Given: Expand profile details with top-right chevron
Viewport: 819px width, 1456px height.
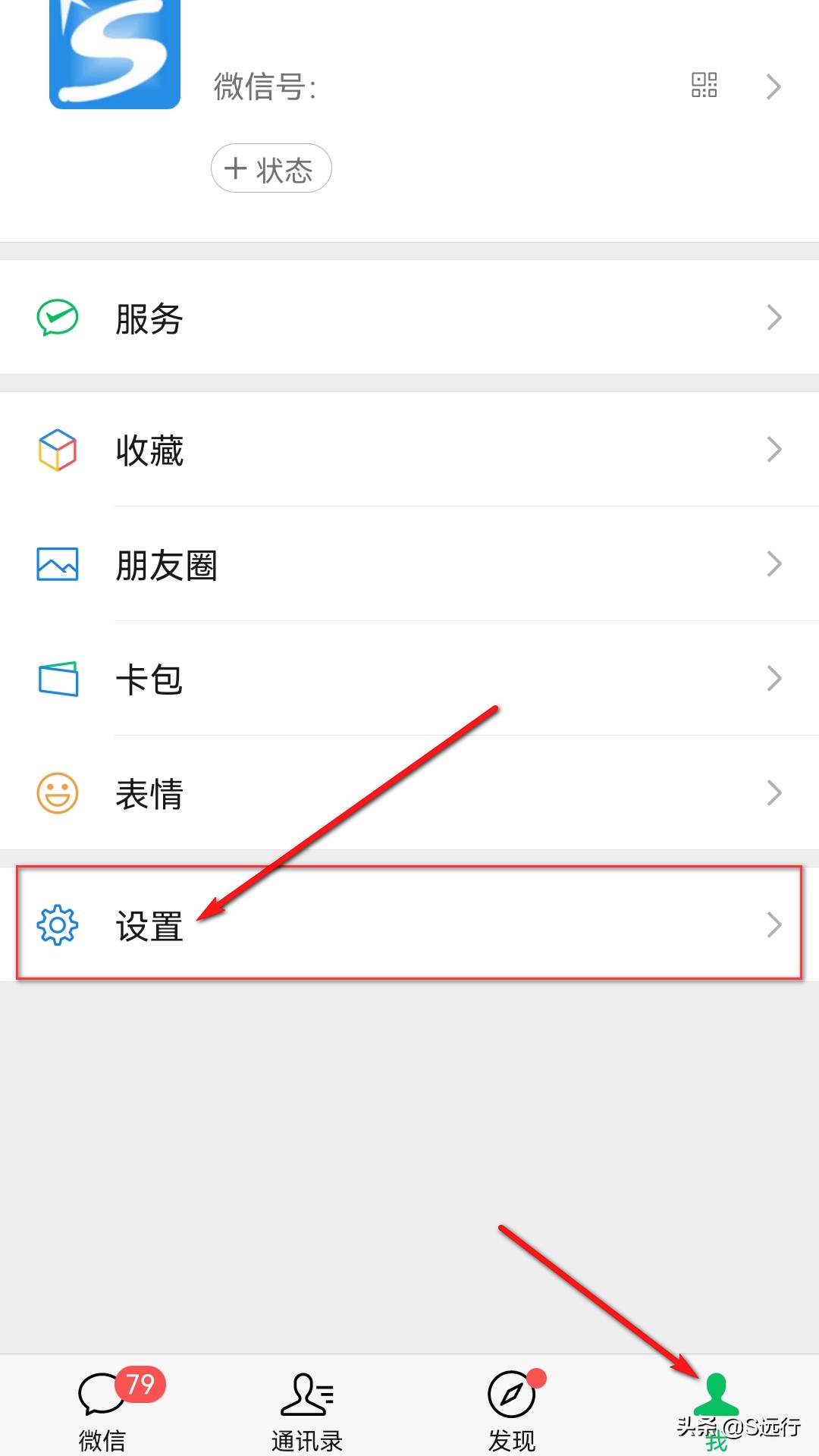Looking at the screenshot, I should 773,86.
